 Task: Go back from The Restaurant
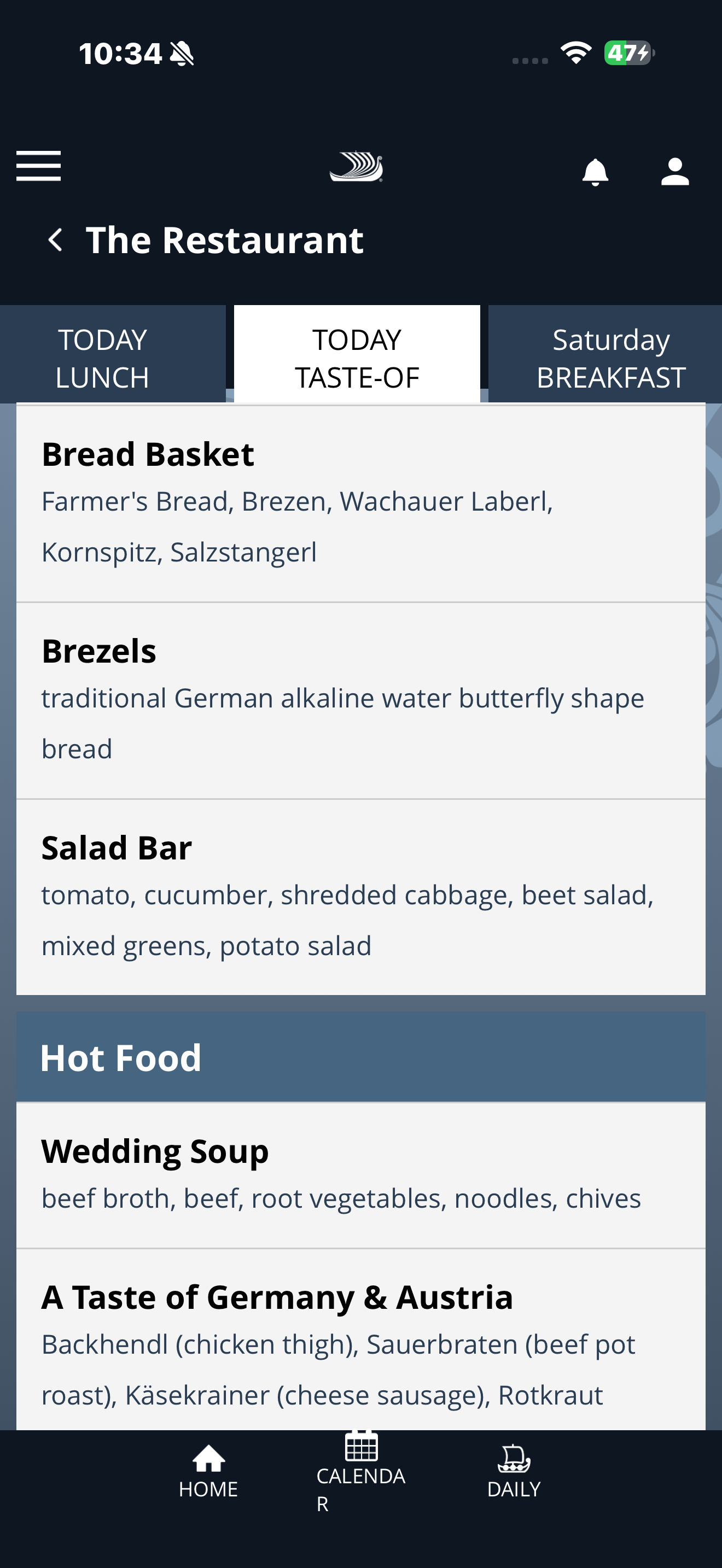click(55, 240)
